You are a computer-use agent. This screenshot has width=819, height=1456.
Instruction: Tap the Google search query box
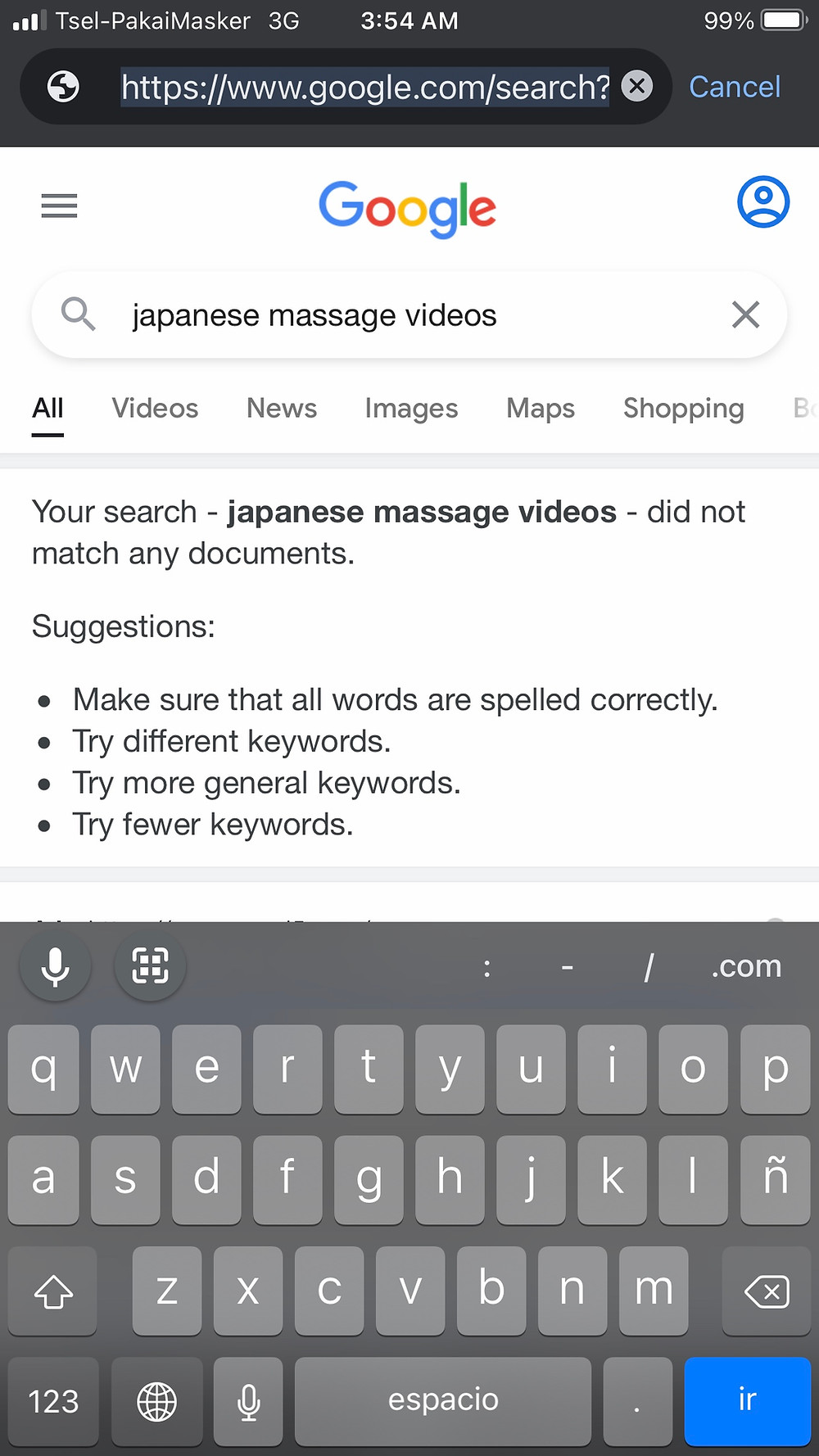[409, 314]
